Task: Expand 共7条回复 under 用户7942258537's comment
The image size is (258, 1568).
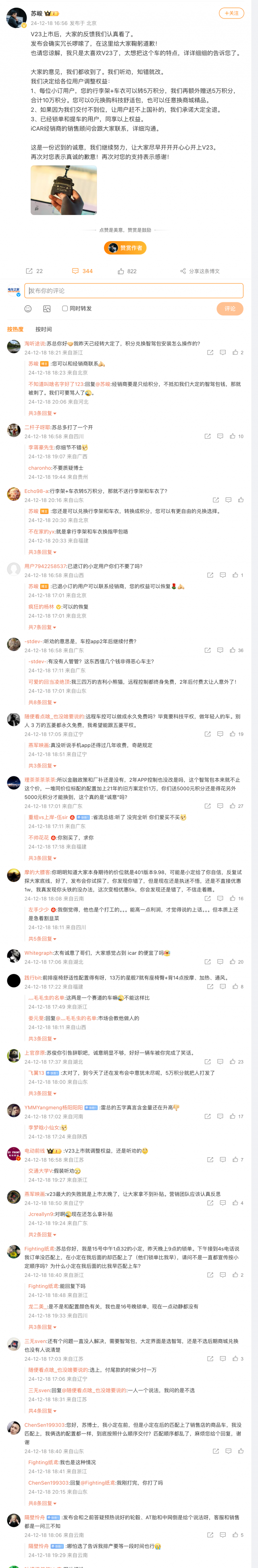Action: pos(42,627)
